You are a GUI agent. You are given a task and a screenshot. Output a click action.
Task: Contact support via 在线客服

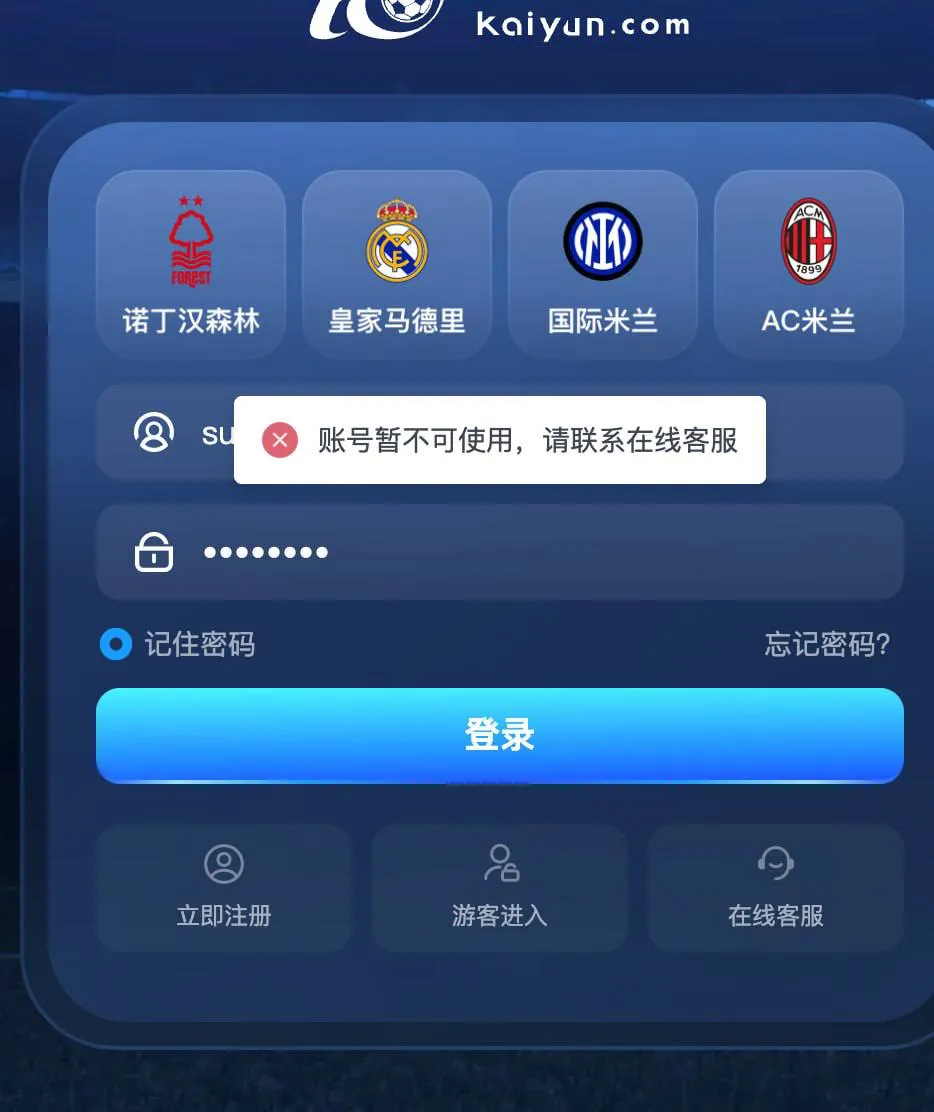coord(776,887)
